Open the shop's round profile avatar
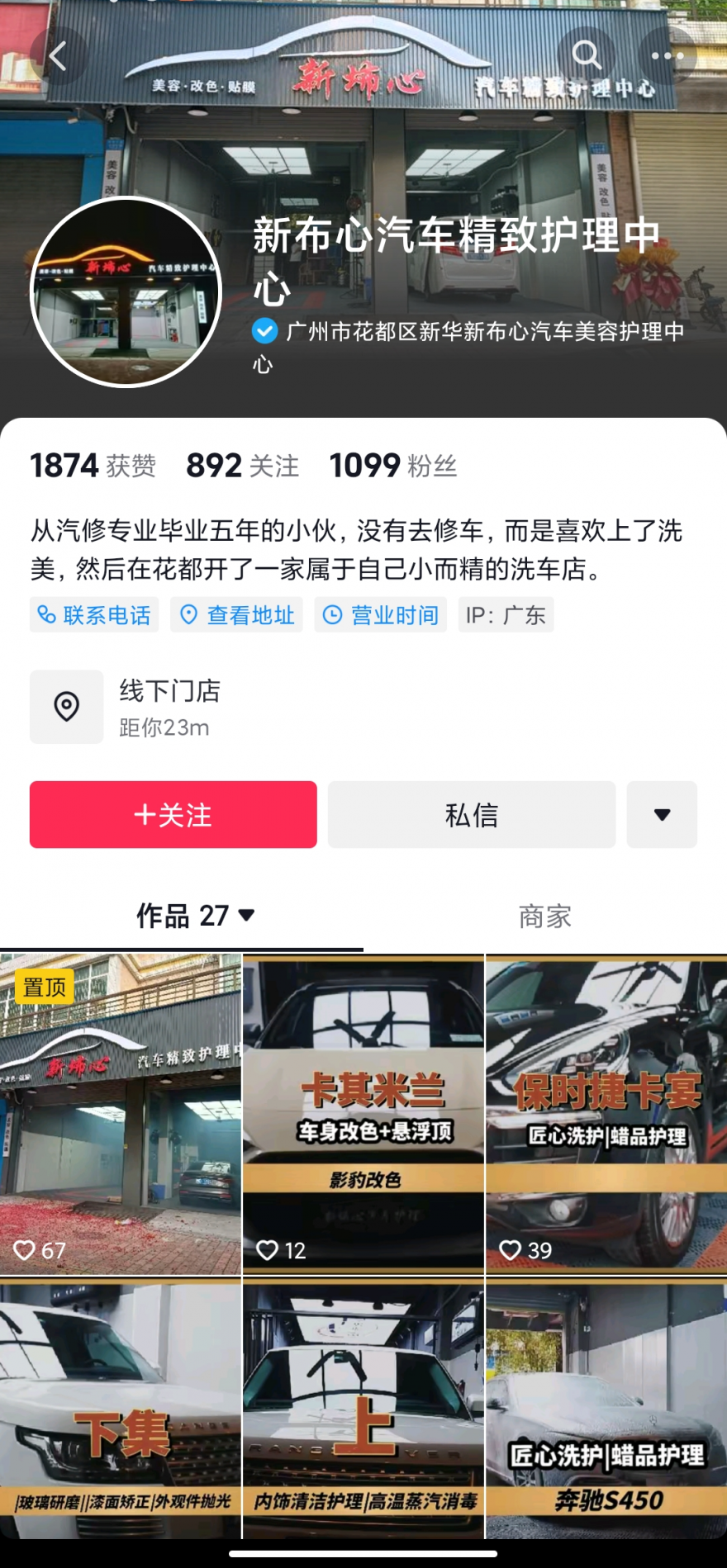The image size is (727, 1568). (126, 292)
